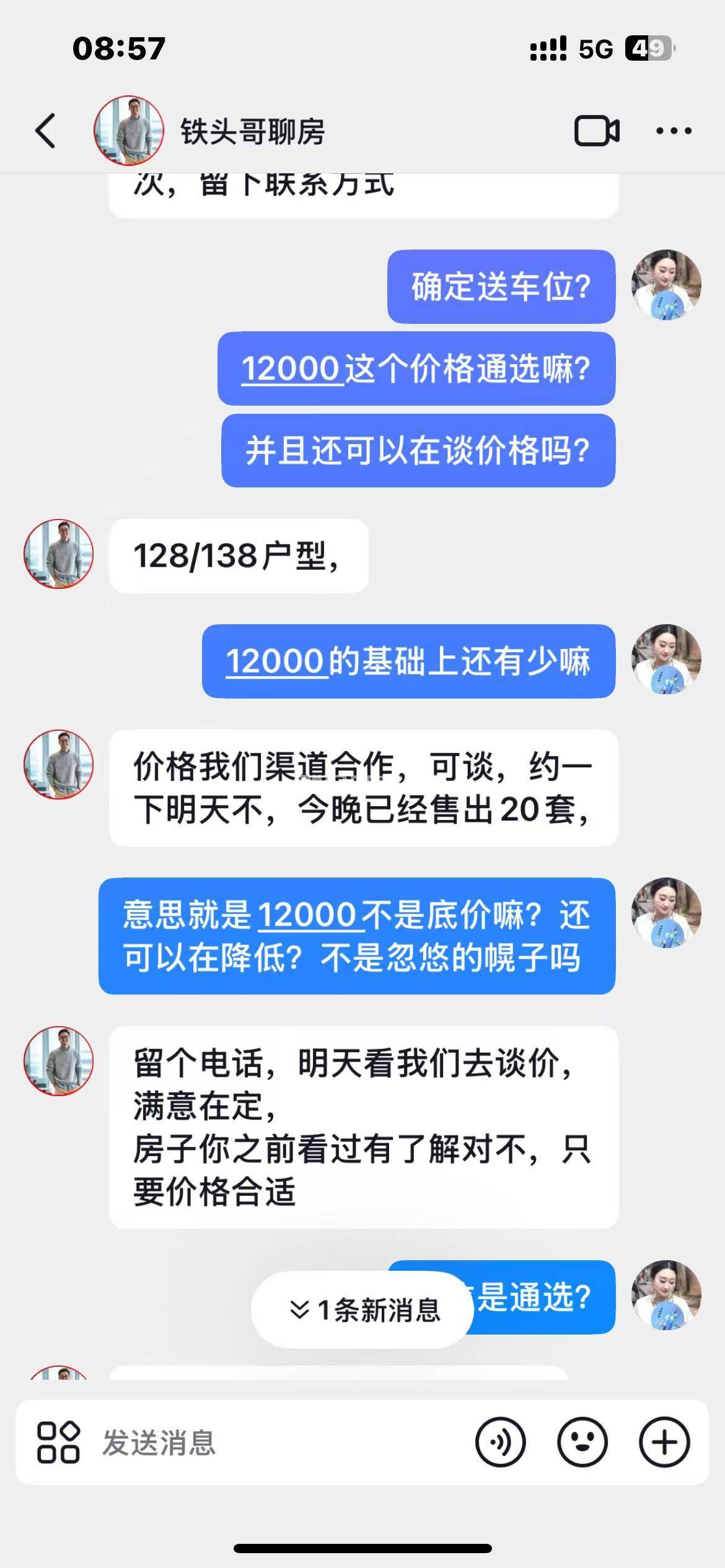The height and width of the screenshot is (1568, 725).
Task: Start a video call with 铁头哥聊房
Action: 596,131
